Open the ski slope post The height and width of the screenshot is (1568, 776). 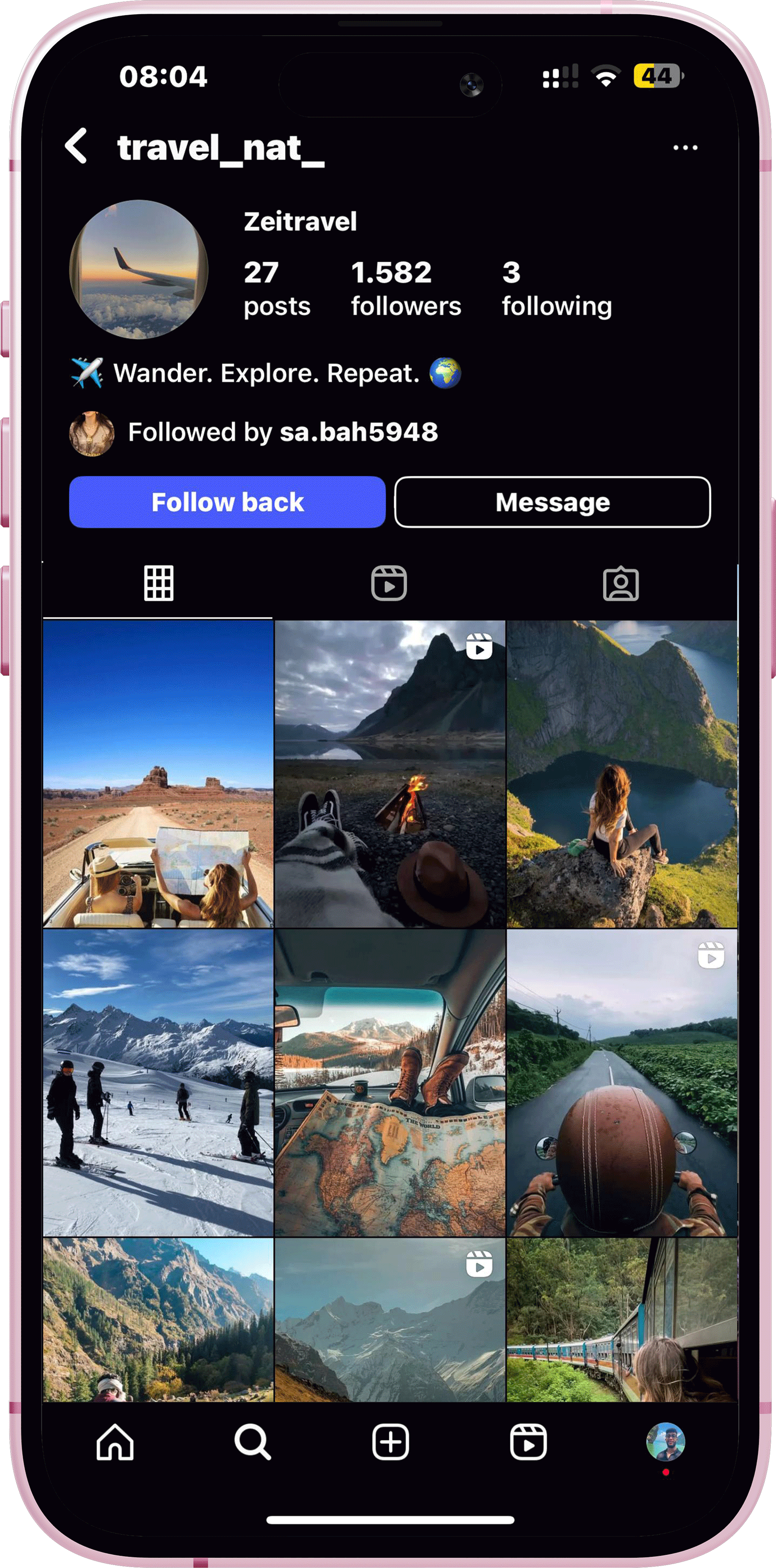point(158,1082)
